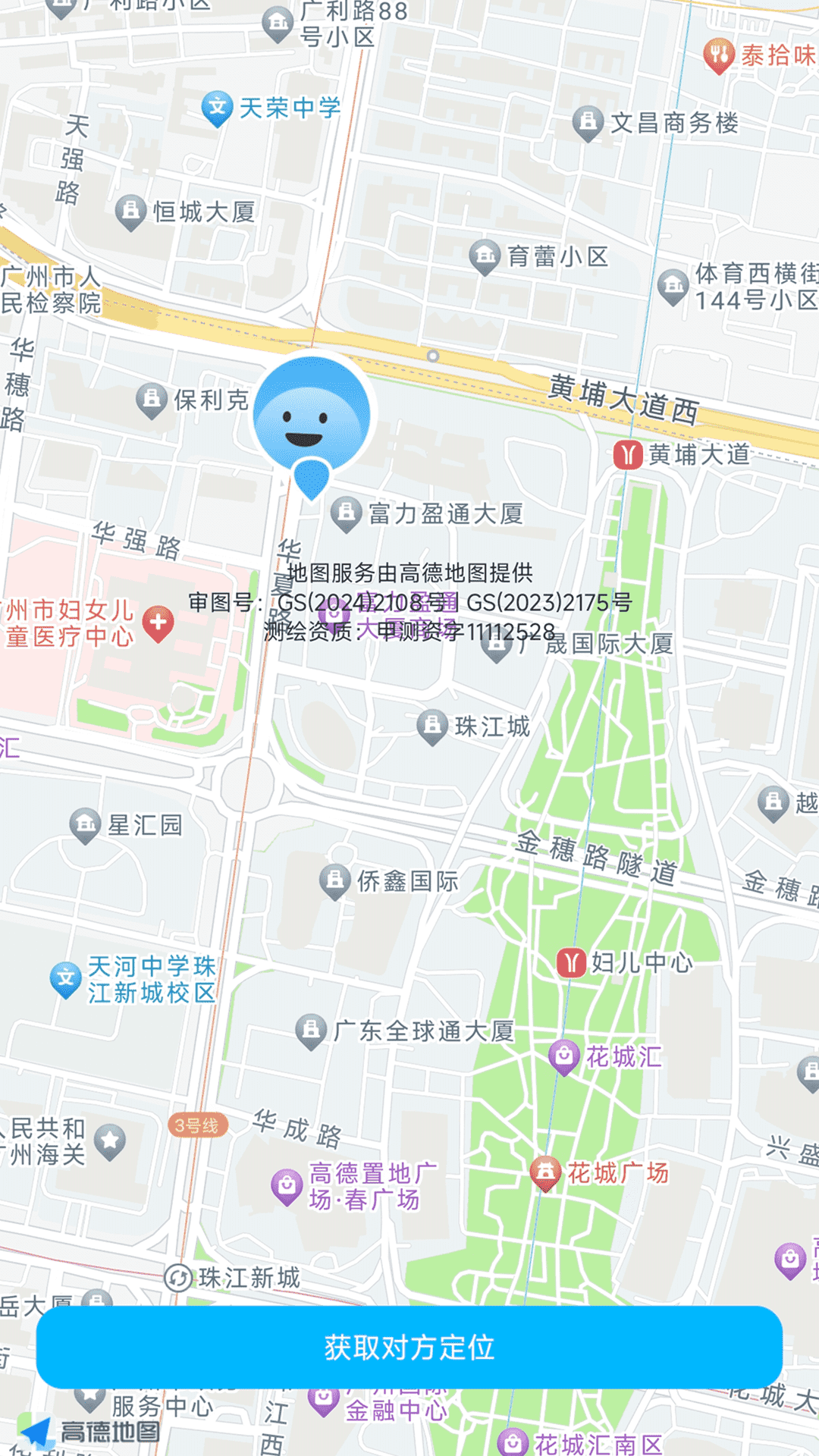819x1456 pixels.
Task: Select the 花城广场 attraction marker
Action: [x=544, y=1171]
